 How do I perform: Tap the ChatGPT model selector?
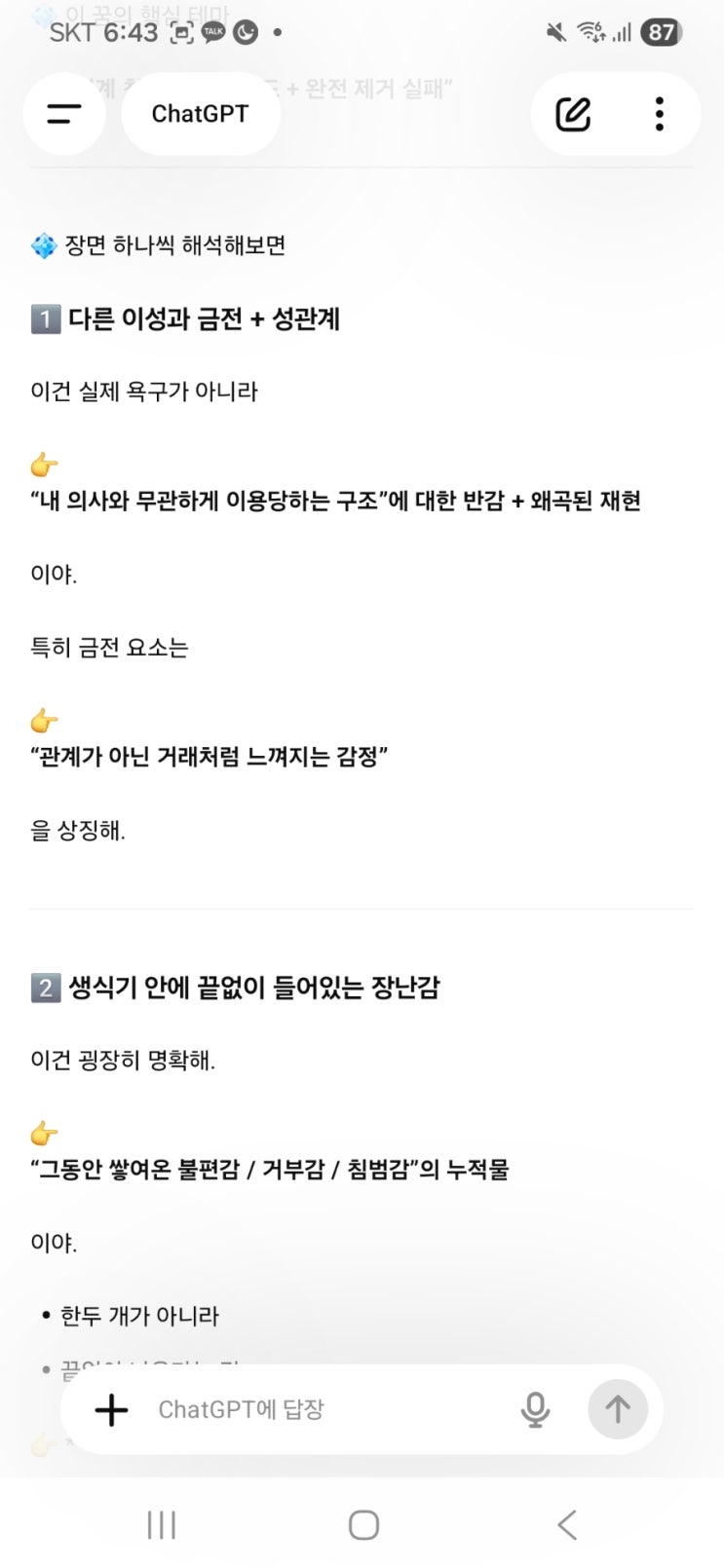(x=200, y=114)
